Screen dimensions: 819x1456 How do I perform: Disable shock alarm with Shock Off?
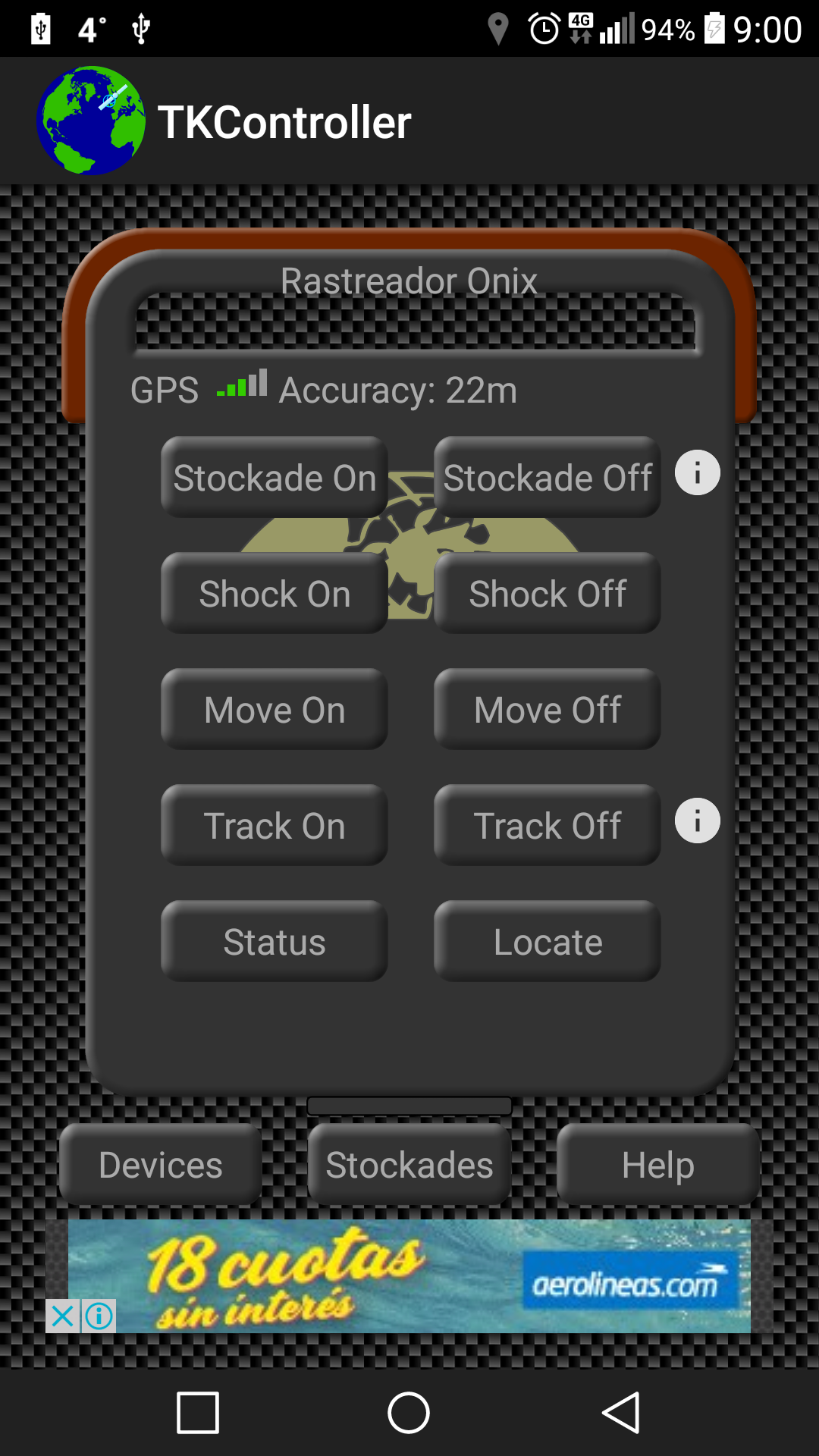point(547,593)
